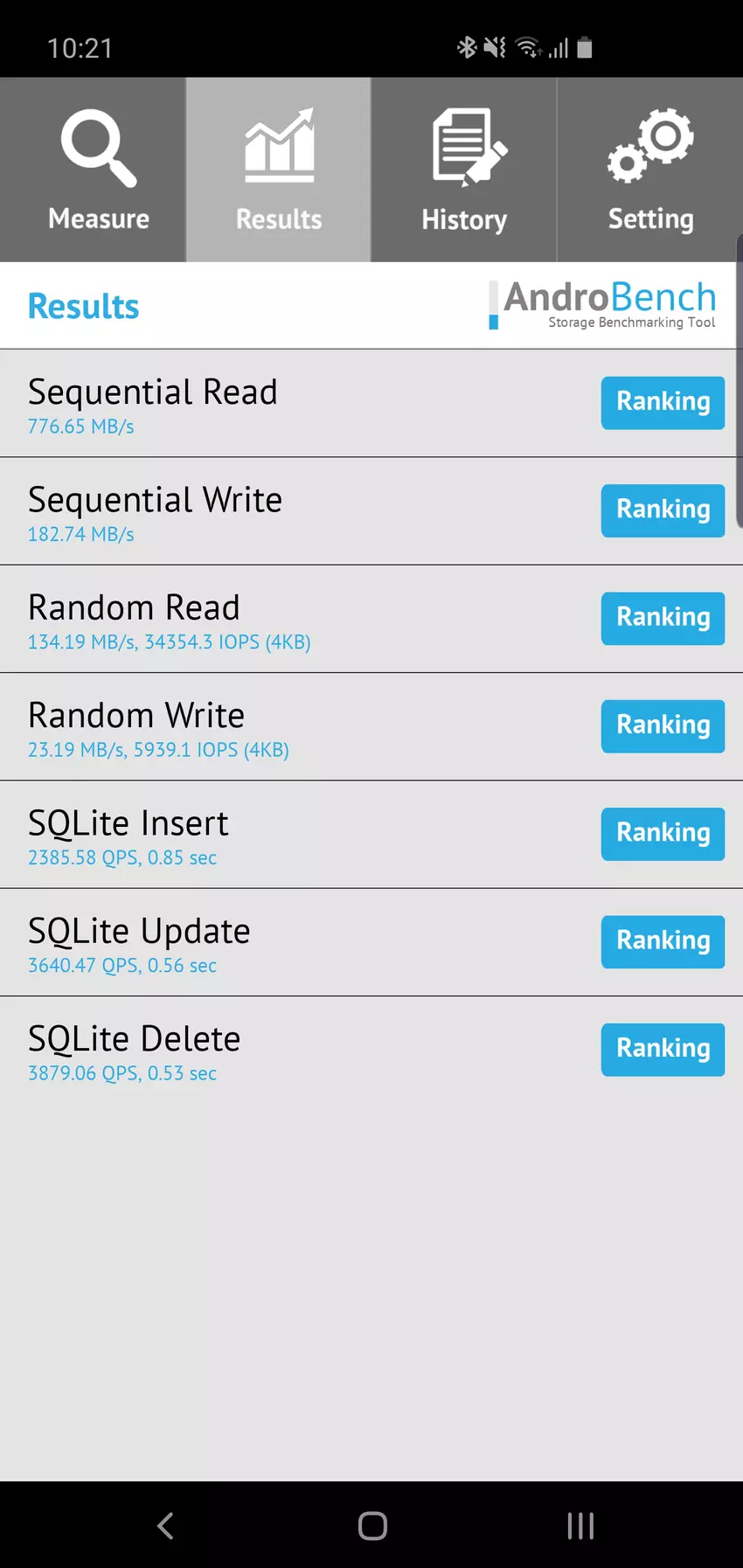View Ranking for Sequential Read
The width and height of the screenshot is (743, 1568).
[663, 403]
